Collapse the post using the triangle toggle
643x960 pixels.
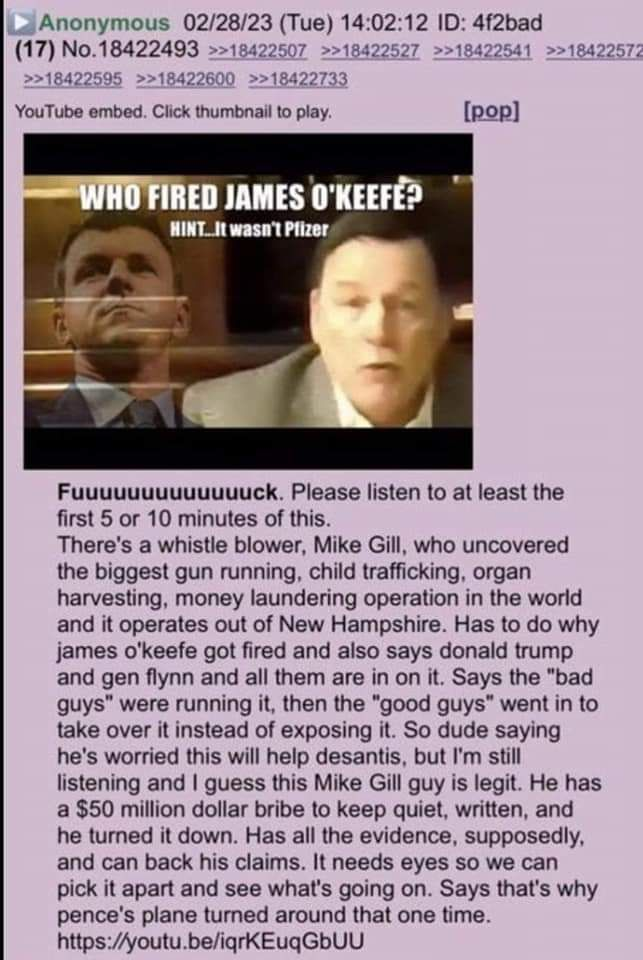pyautogui.click(x=22, y=23)
